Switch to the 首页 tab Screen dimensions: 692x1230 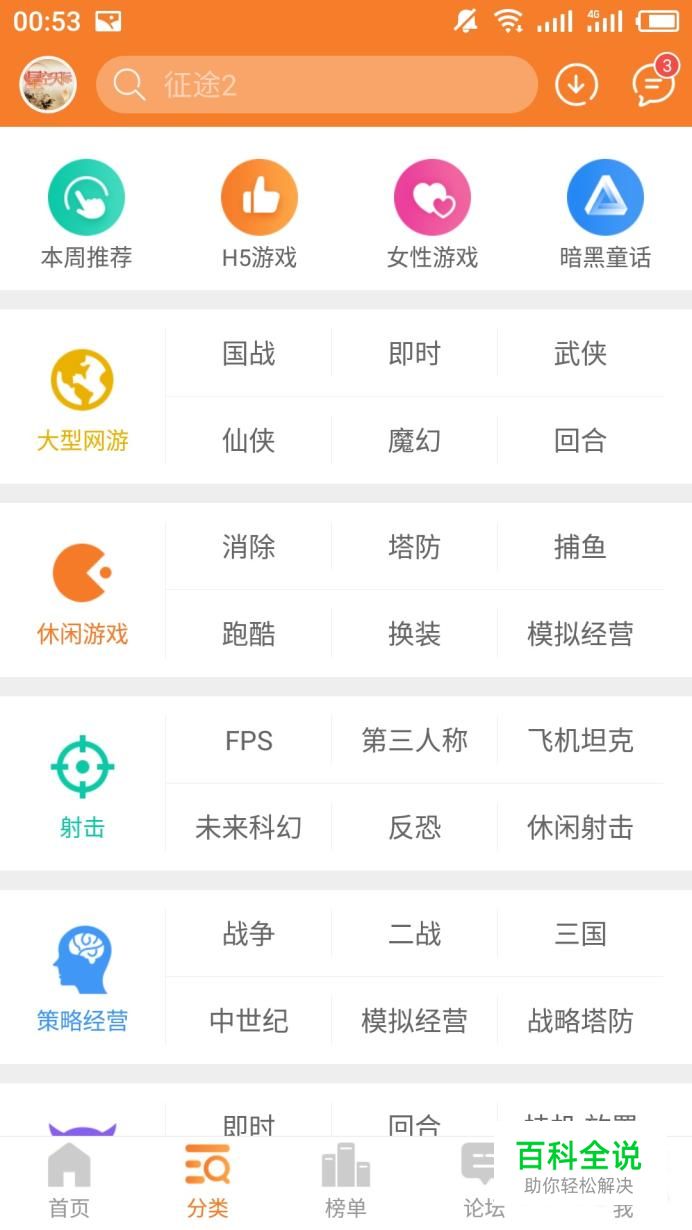[69, 1181]
